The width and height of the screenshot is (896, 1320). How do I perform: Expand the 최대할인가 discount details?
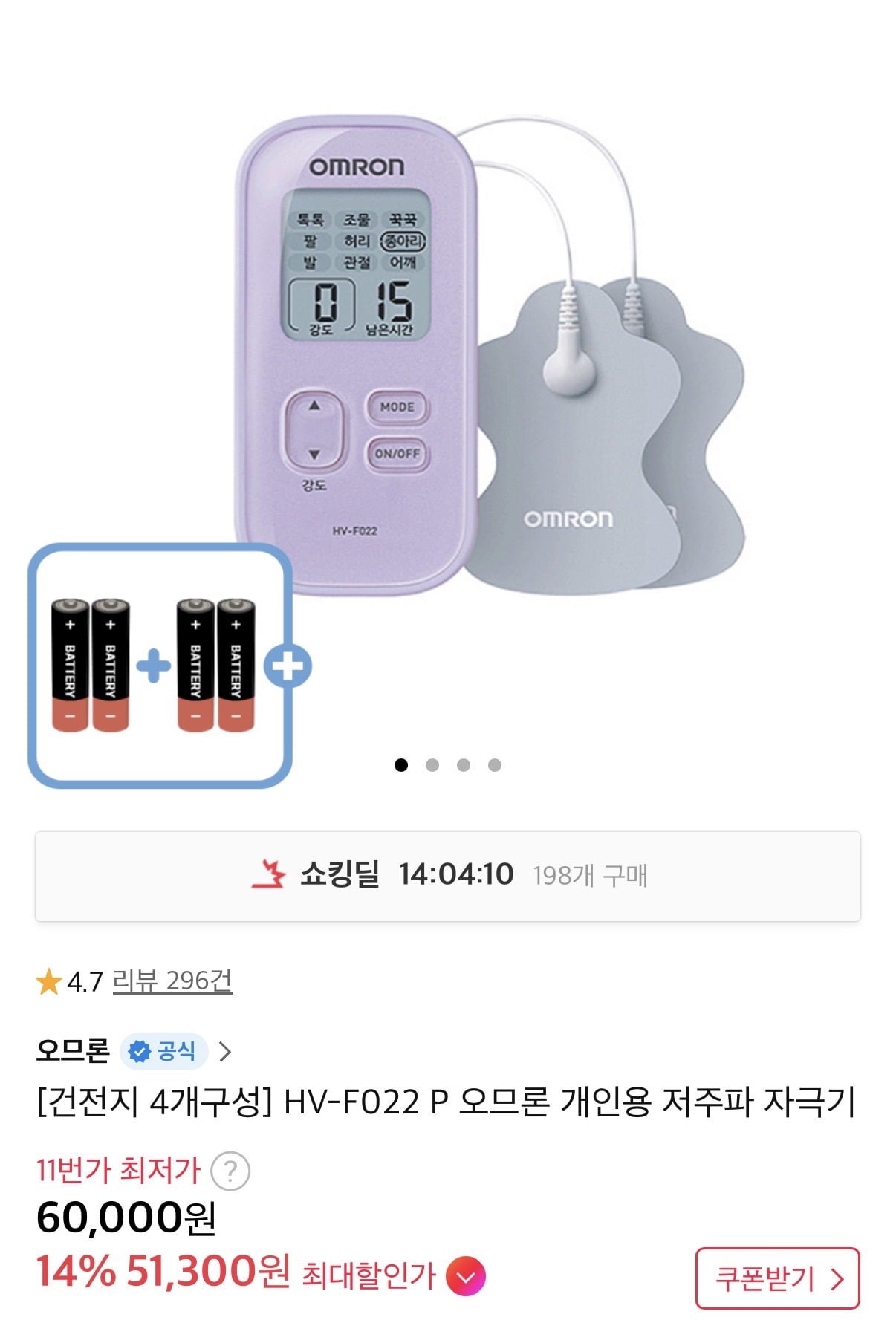466,1277
